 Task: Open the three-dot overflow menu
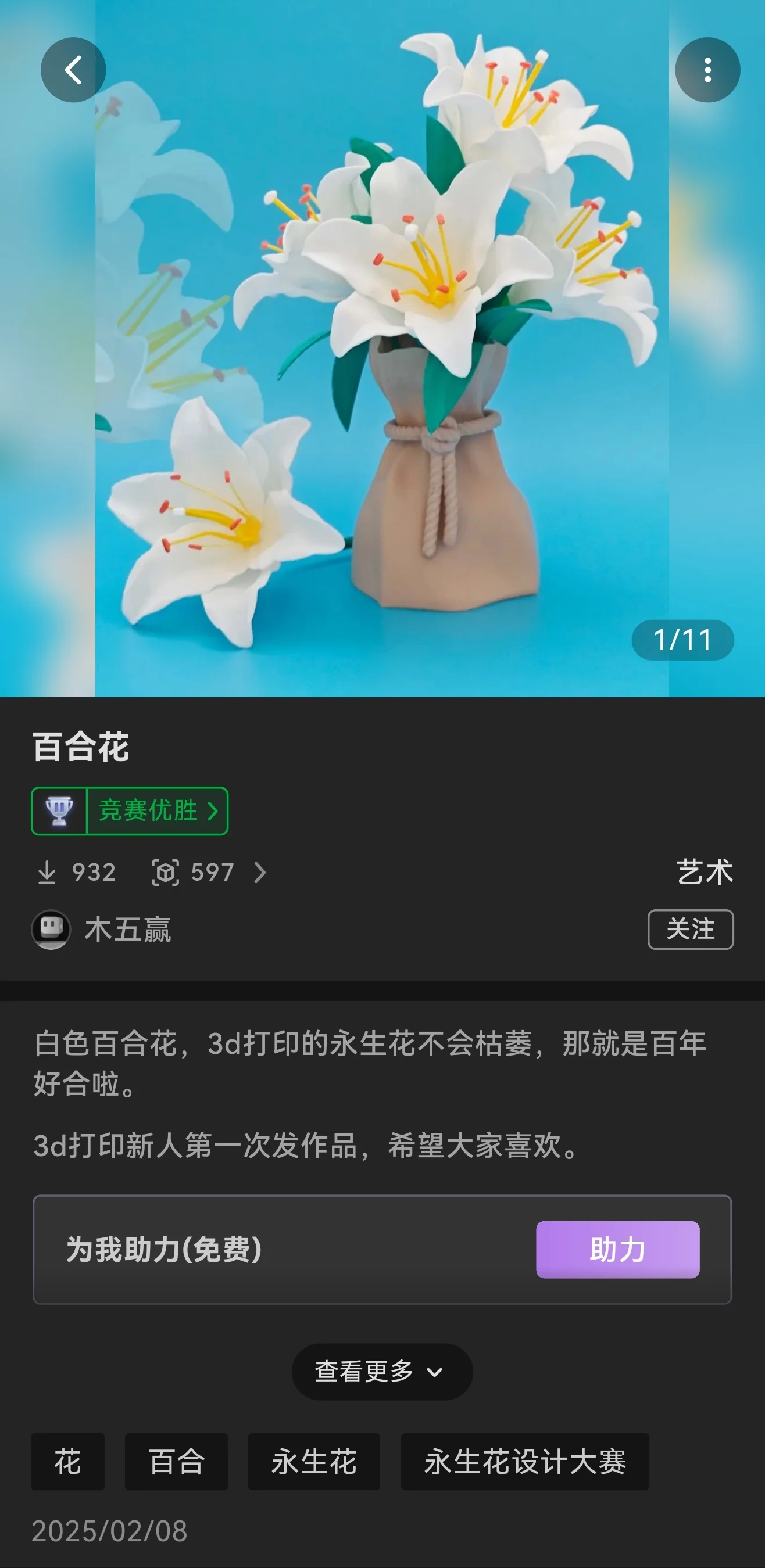pyautogui.click(x=707, y=70)
